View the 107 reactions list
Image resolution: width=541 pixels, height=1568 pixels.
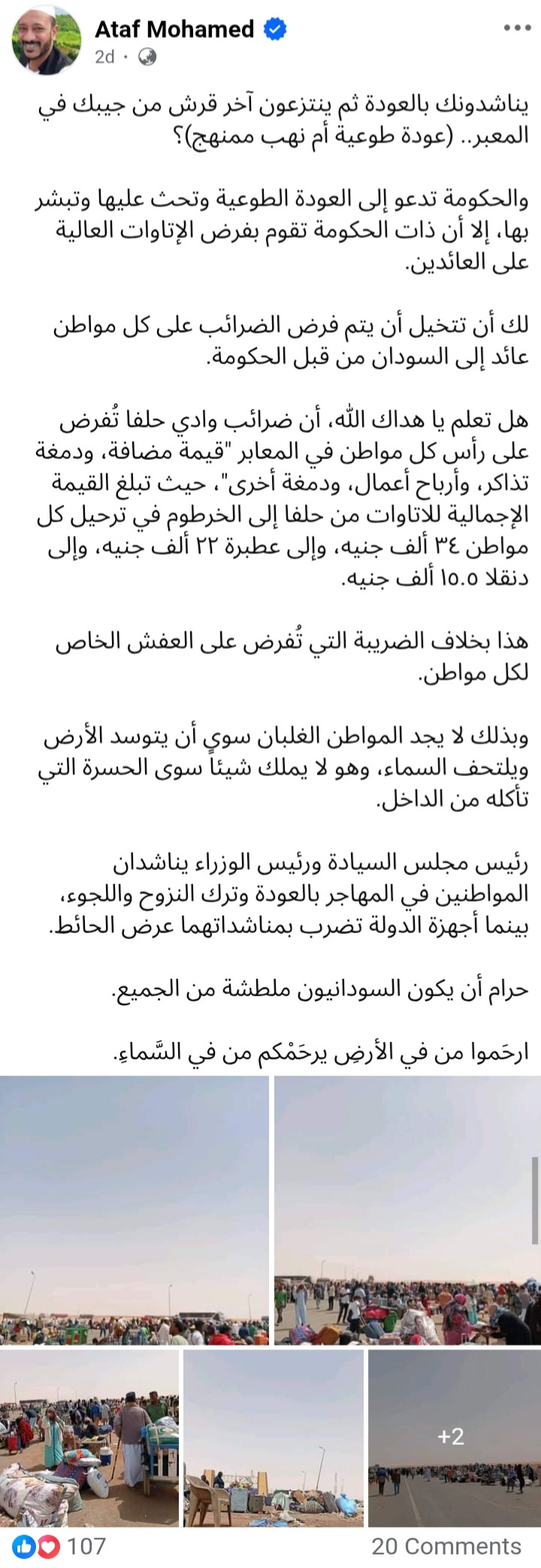[59, 1546]
